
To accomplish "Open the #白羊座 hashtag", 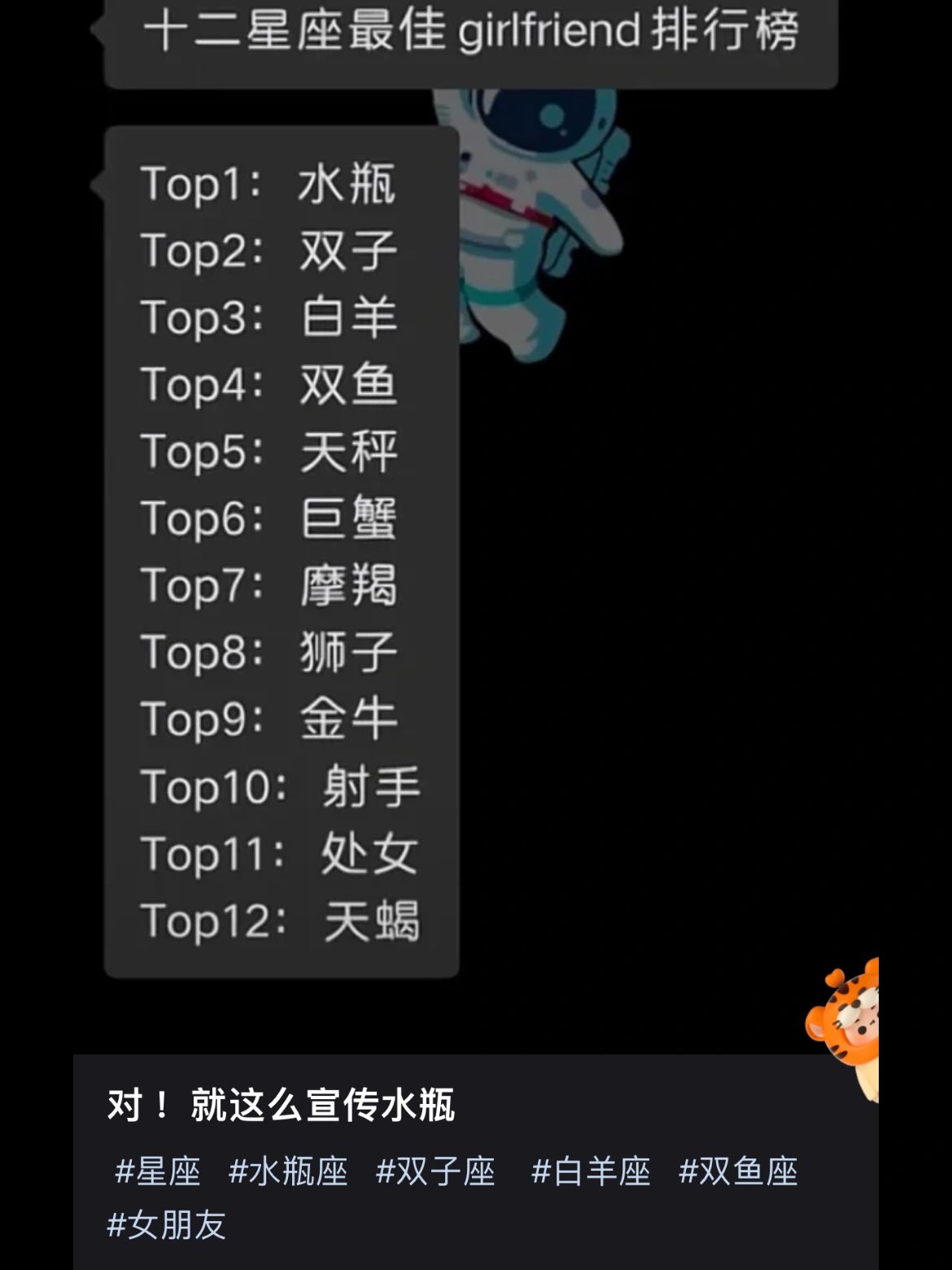I will (591, 1171).
